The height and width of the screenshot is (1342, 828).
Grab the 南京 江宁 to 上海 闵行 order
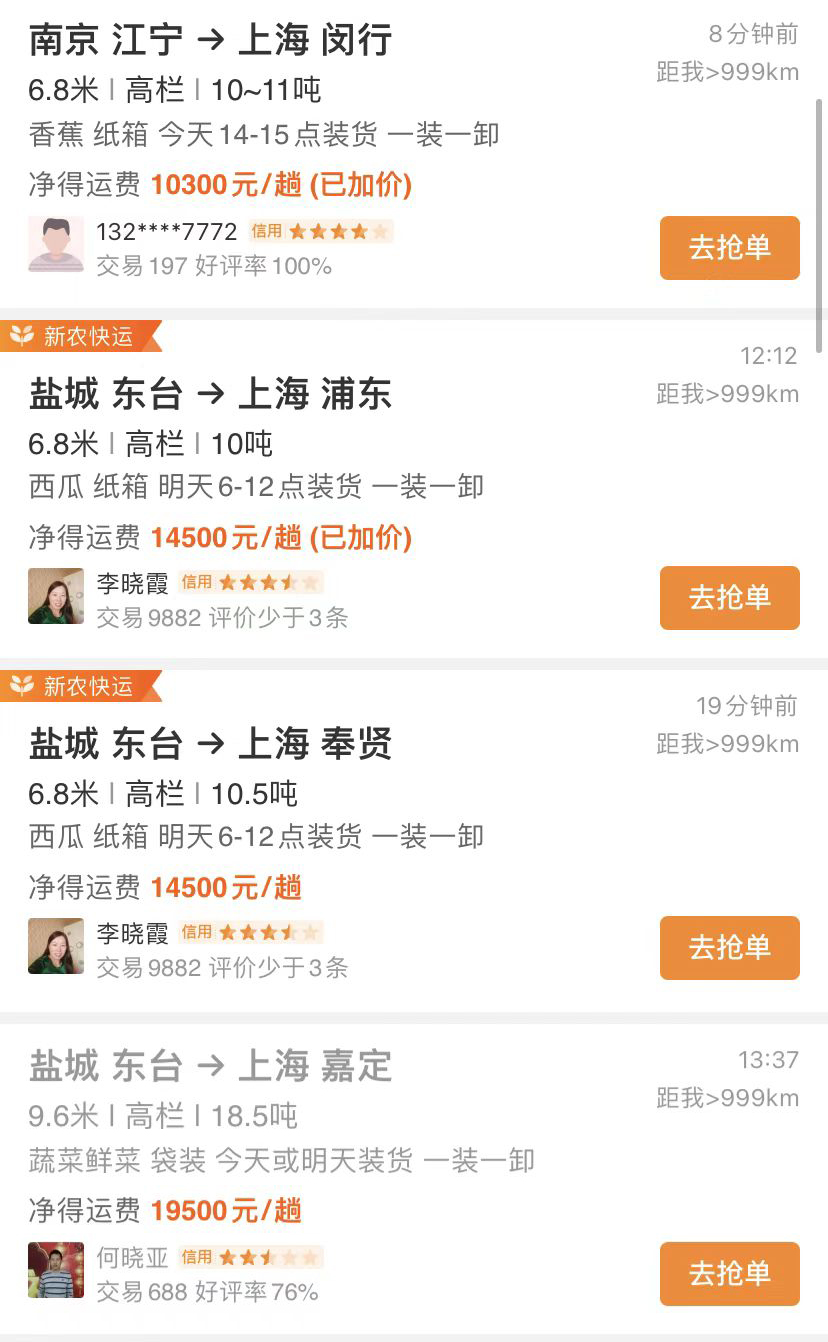[x=729, y=248]
